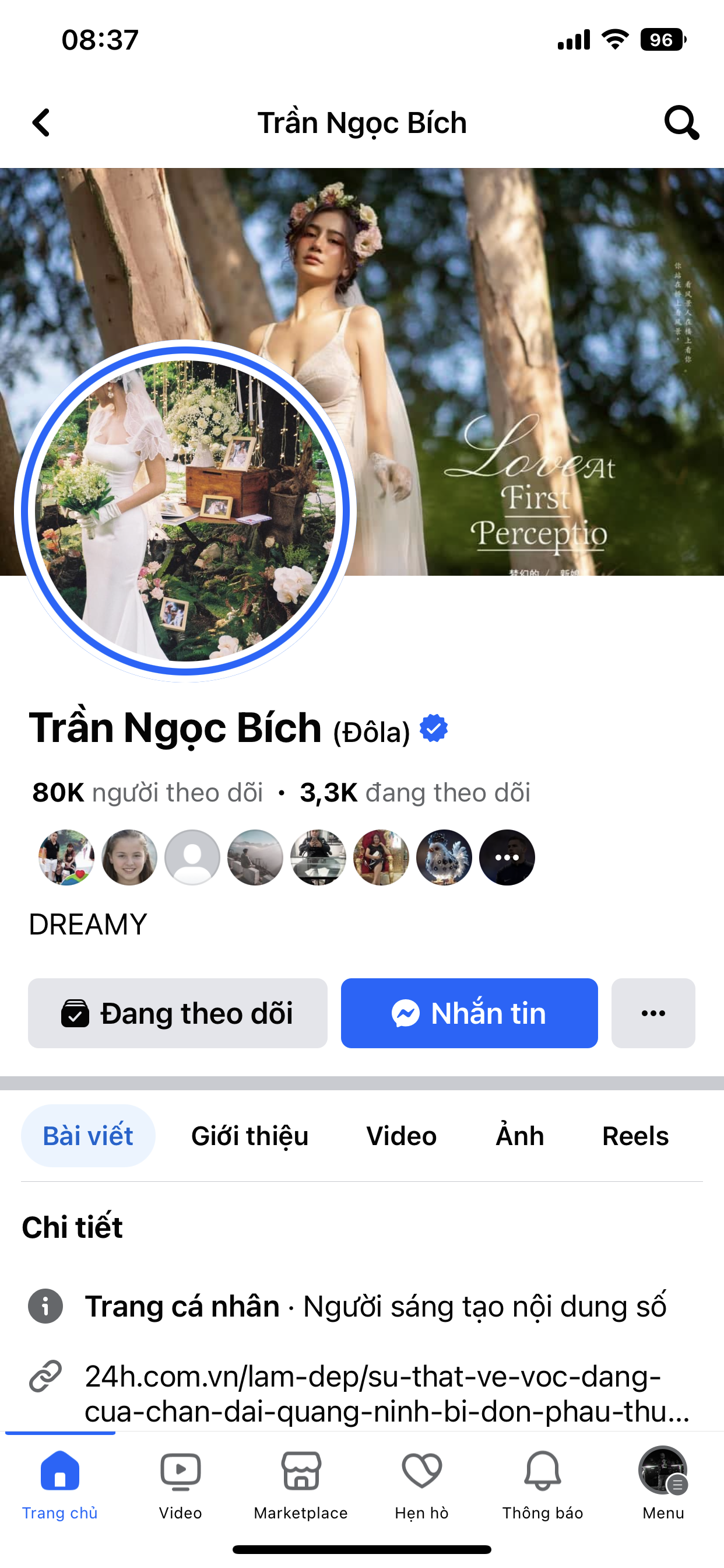The height and width of the screenshot is (1568, 724).
Task: View the circular profile picture
Action: click(x=185, y=510)
